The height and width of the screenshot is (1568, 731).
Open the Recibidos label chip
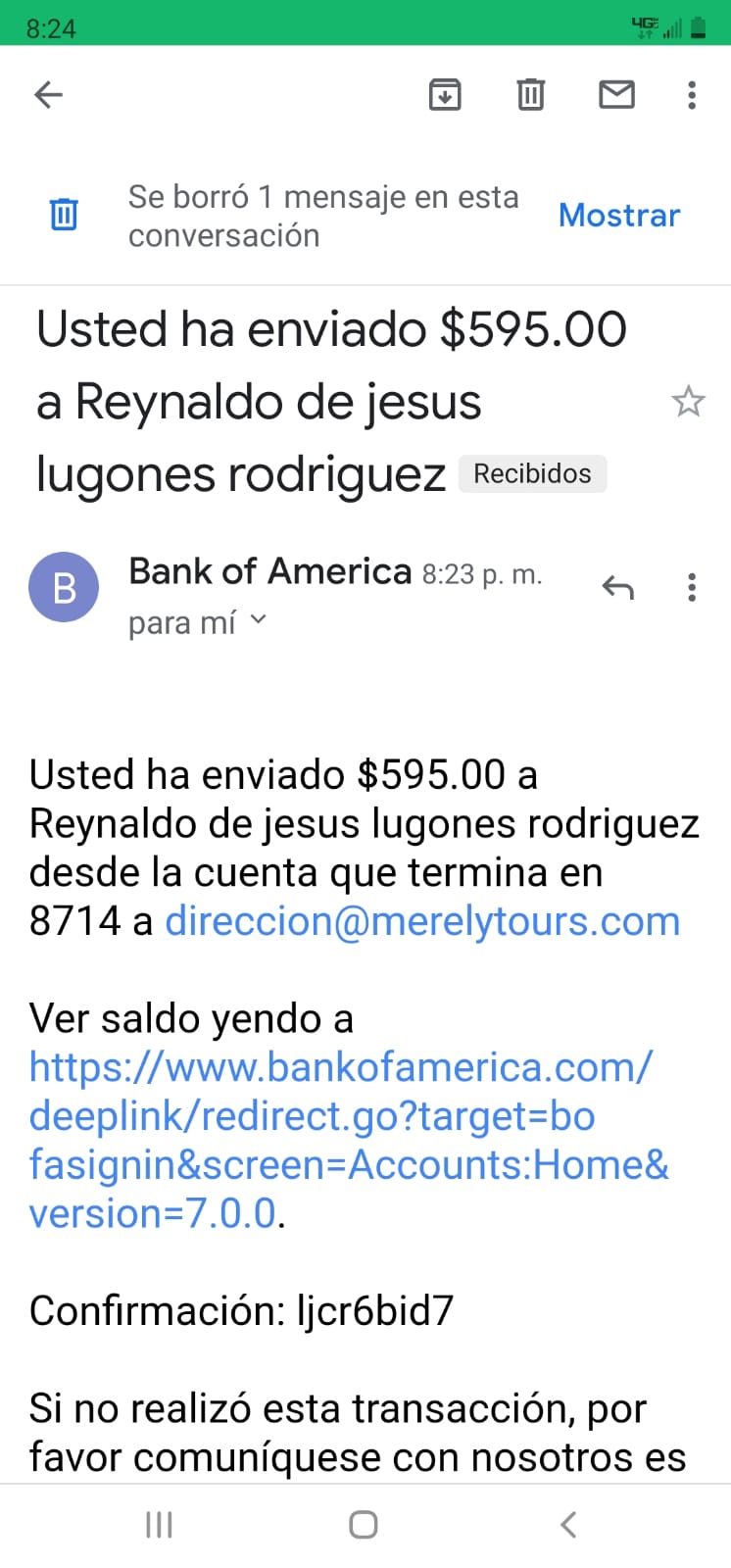pos(532,473)
